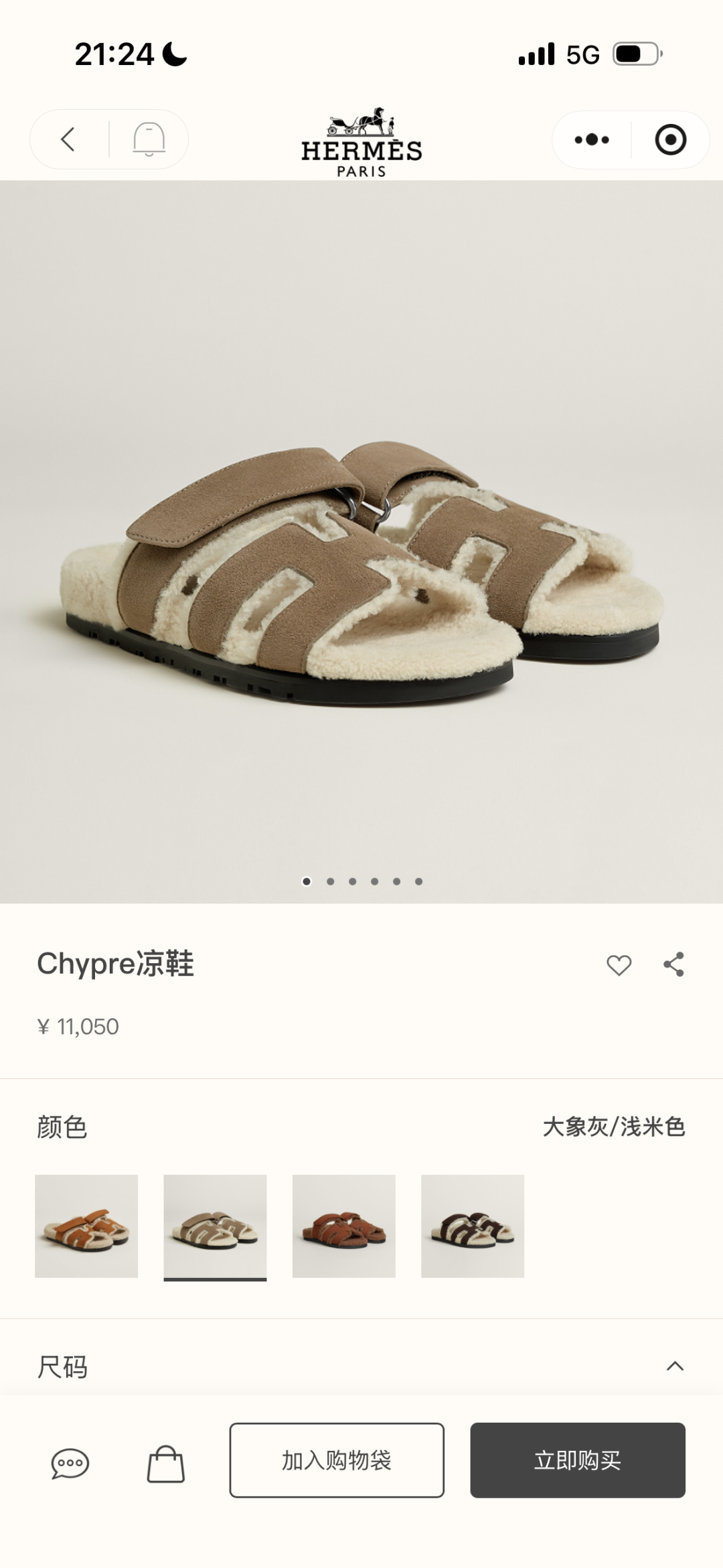Image resolution: width=723 pixels, height=1568 pixels.
Task: Close the mini program via the circle icon
Action: (670, 139)
